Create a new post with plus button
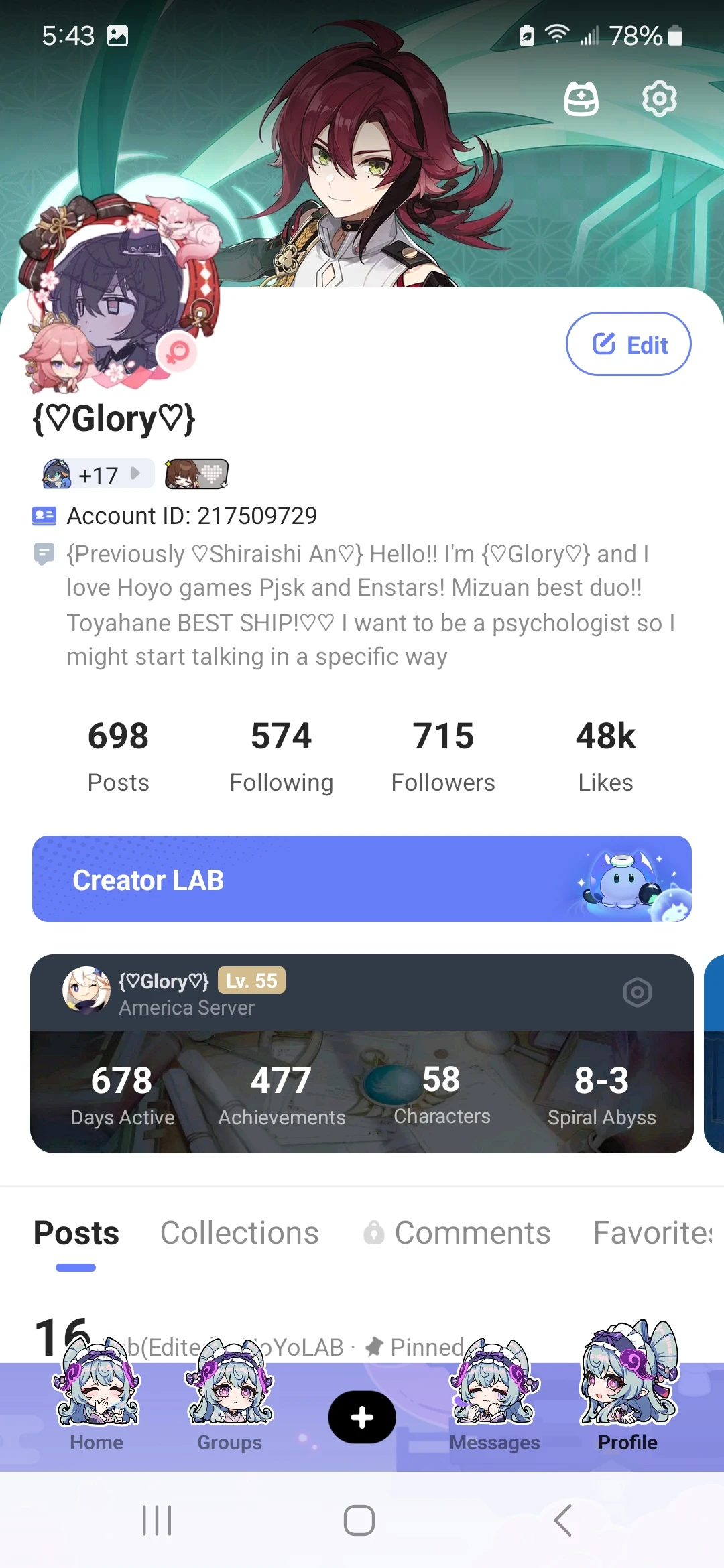The width and height of the screenshot is (724, 1568). tap(362, 1417)
